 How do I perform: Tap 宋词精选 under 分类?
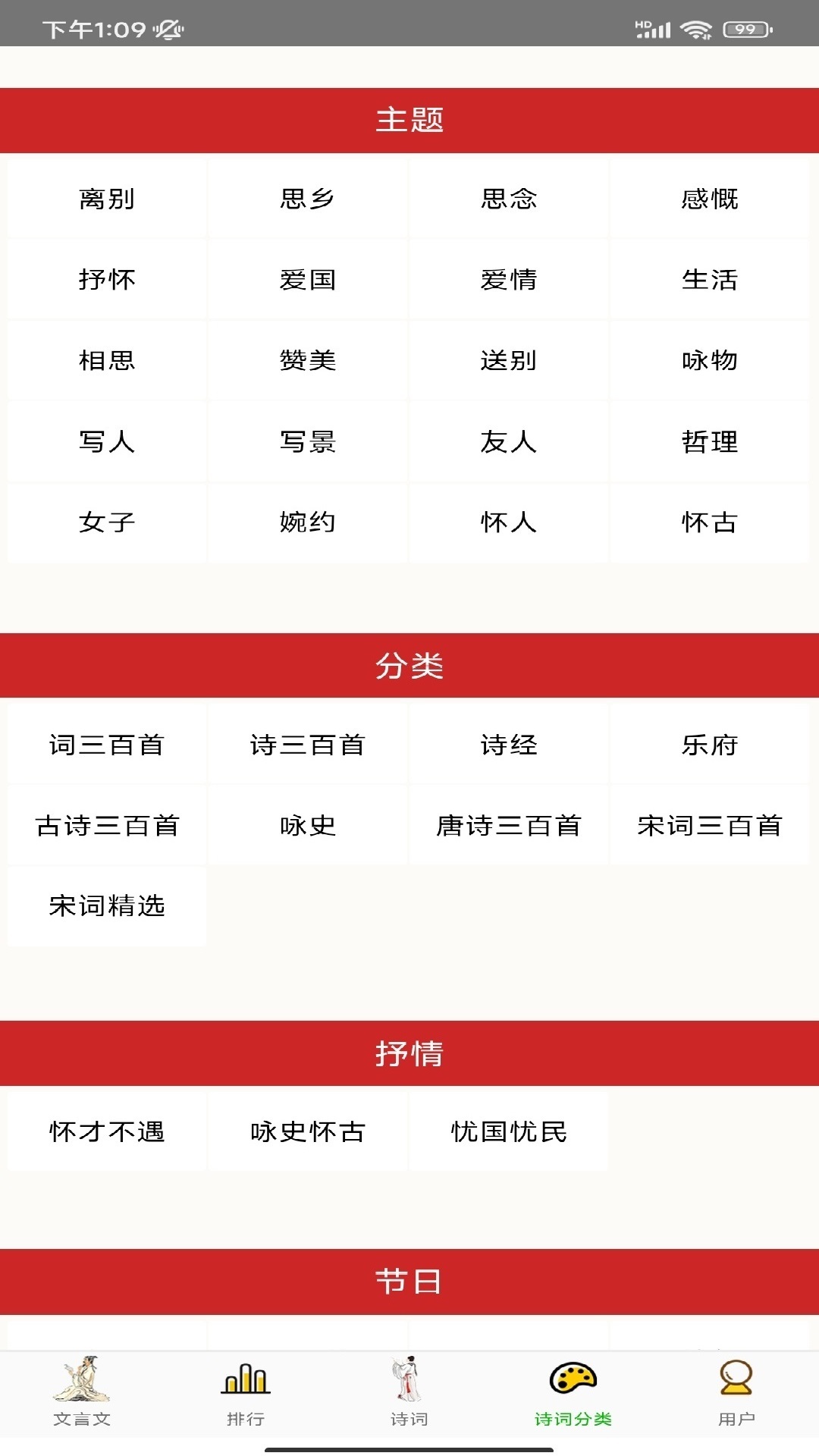point(106,907)
